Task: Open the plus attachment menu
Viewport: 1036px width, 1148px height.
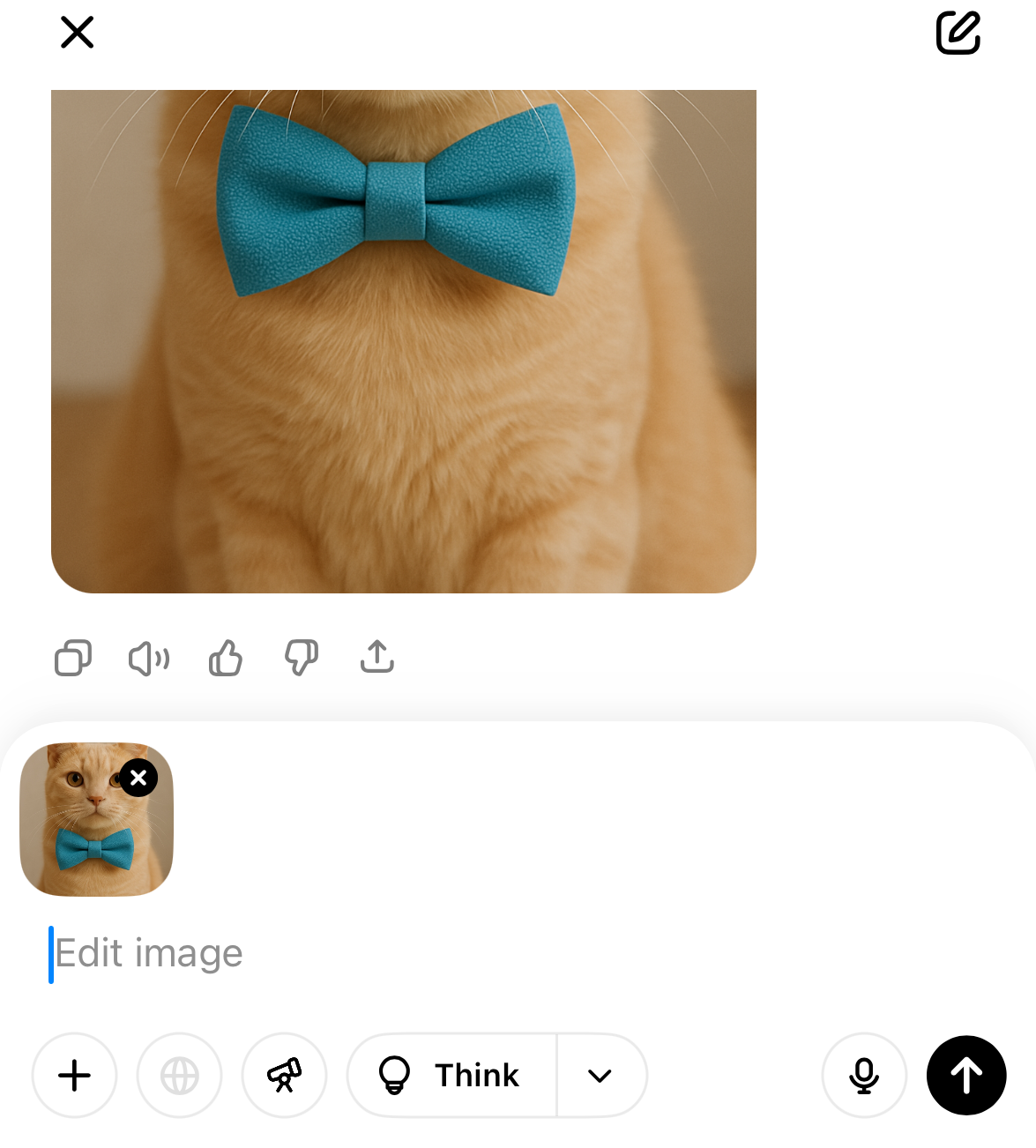Action: tap(75, 1076)
